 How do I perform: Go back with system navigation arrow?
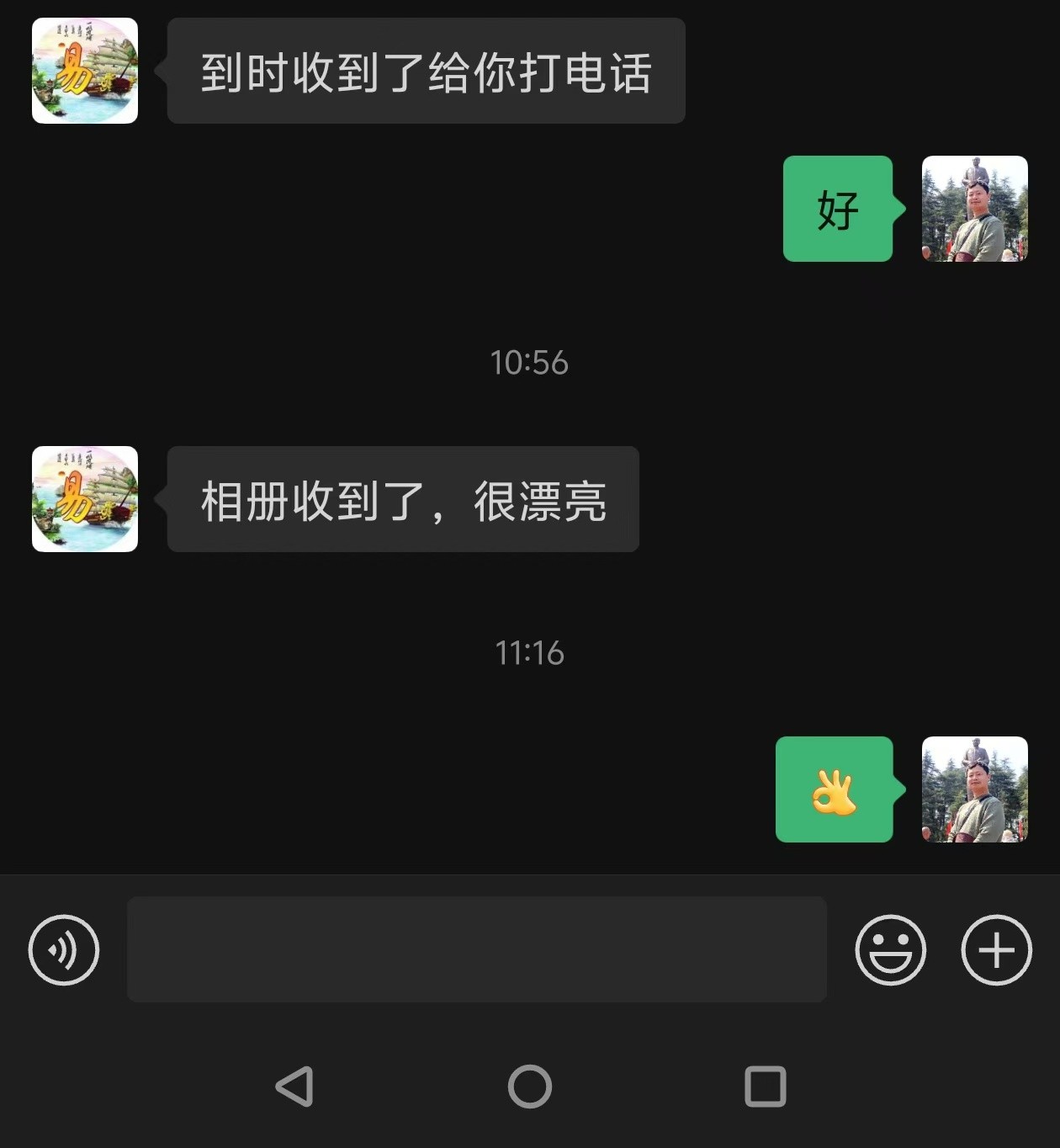294,1086
